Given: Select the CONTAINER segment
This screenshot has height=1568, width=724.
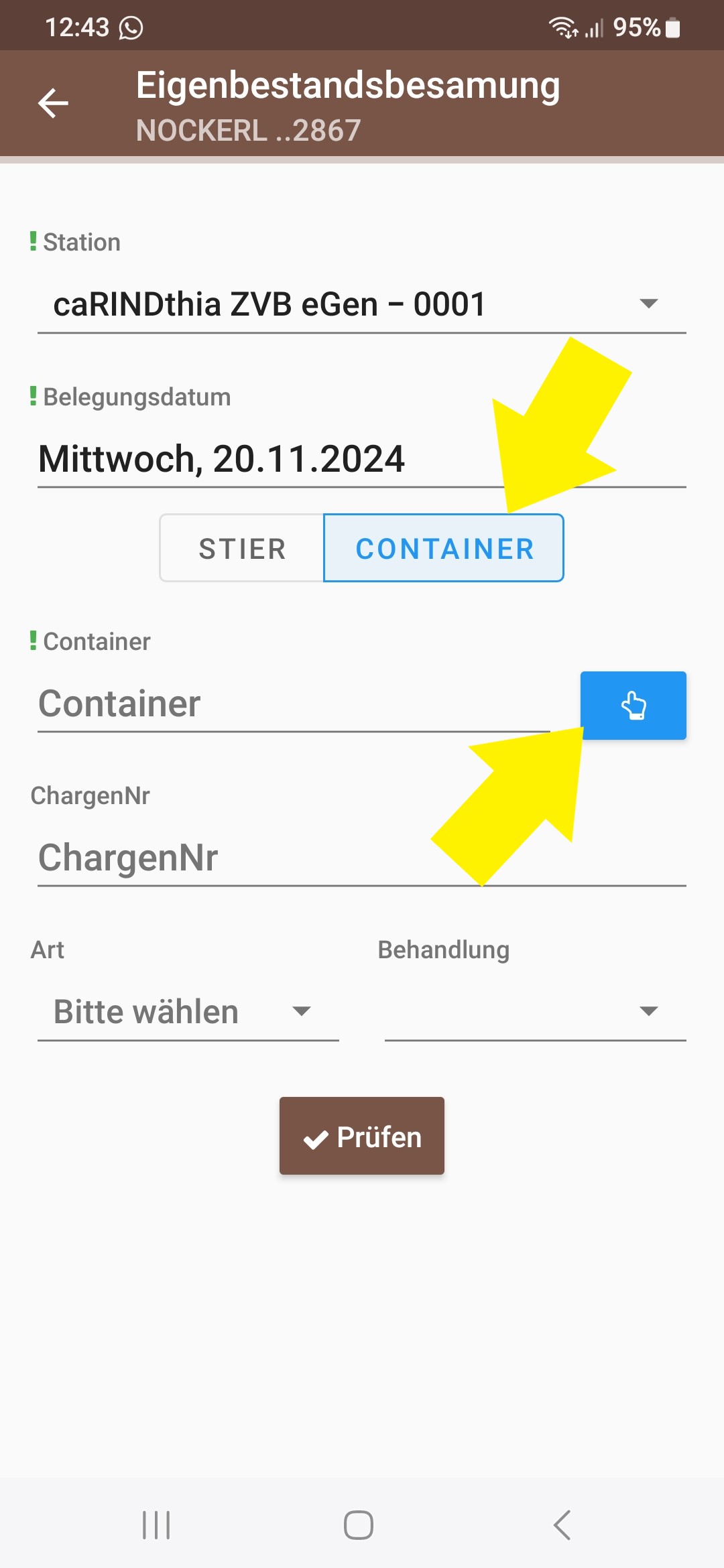Looking at the screenshot, I should 444,548.
